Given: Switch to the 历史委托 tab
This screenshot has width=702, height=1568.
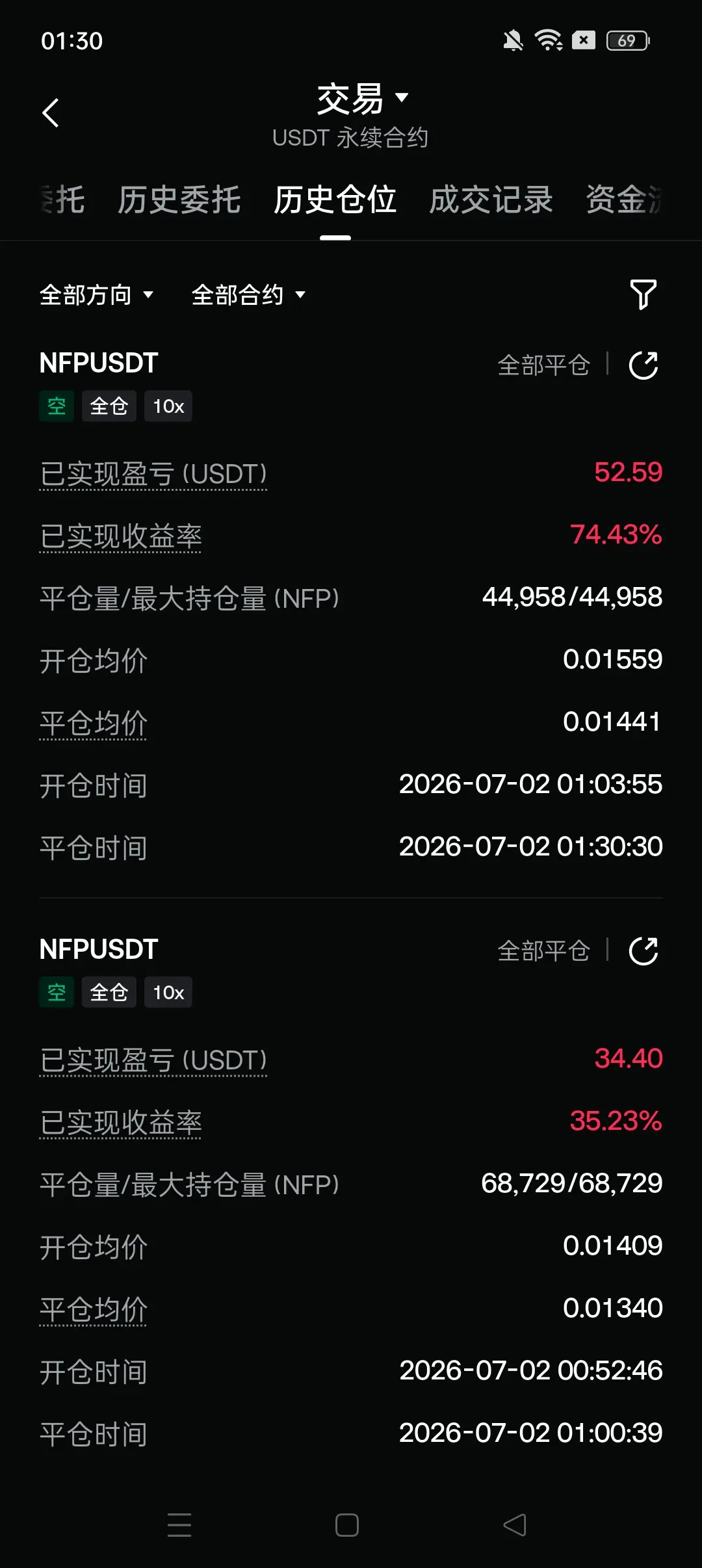Looking at the screenshot, I should click(x=179, y=200).
